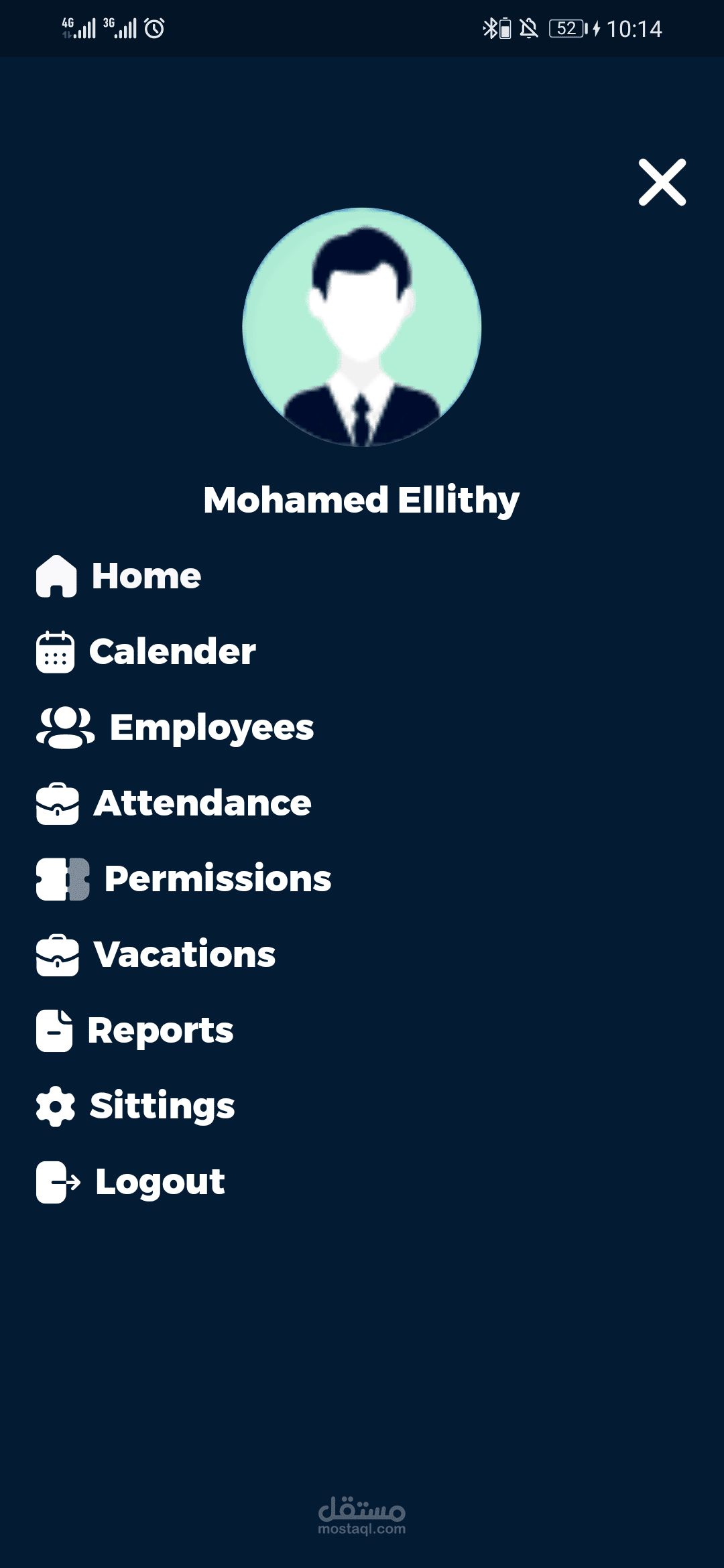View the Employees list

(x=210, y=728)
